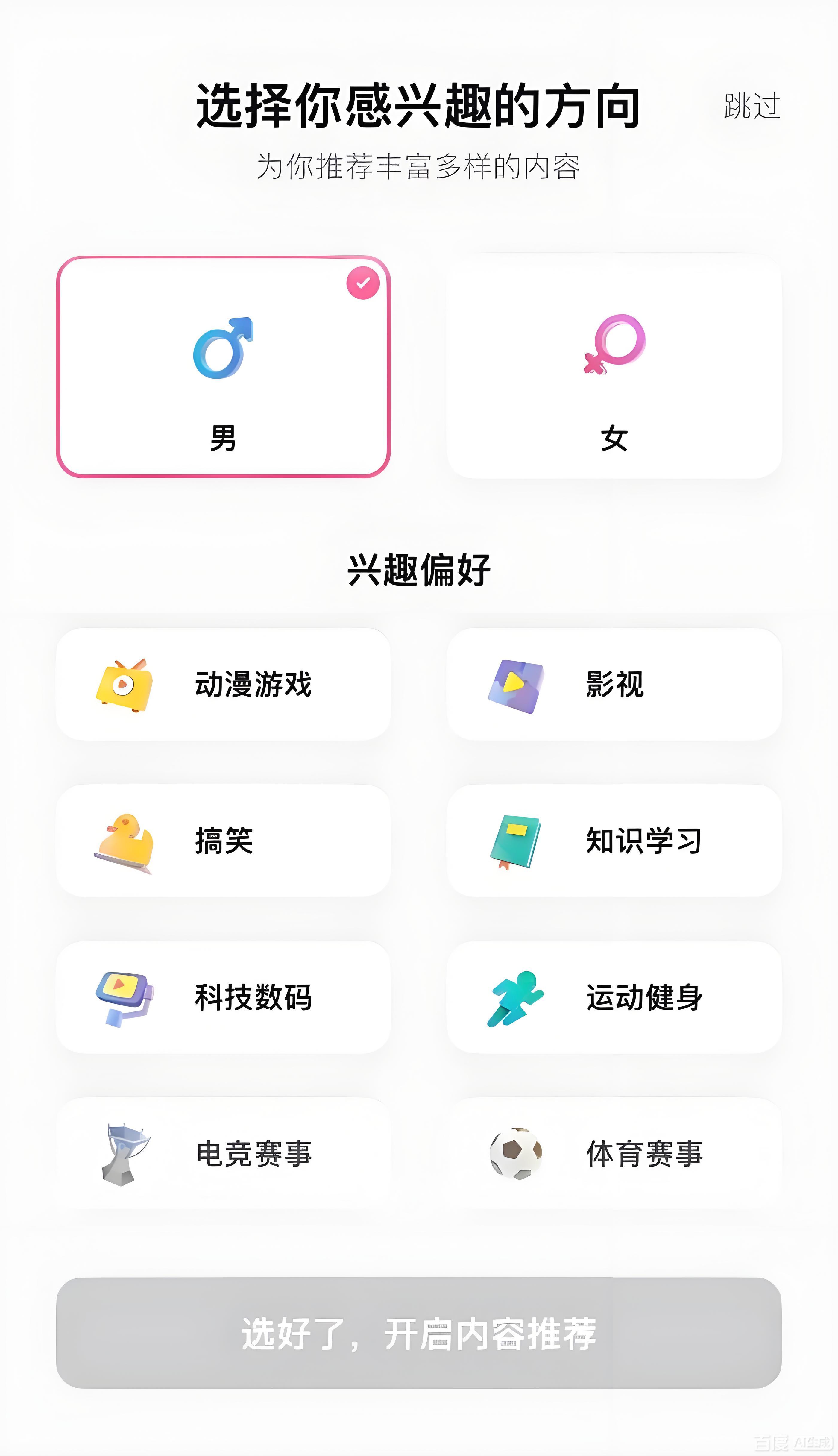
Task: Select the 女 gender card
Action: coord(614,367)
